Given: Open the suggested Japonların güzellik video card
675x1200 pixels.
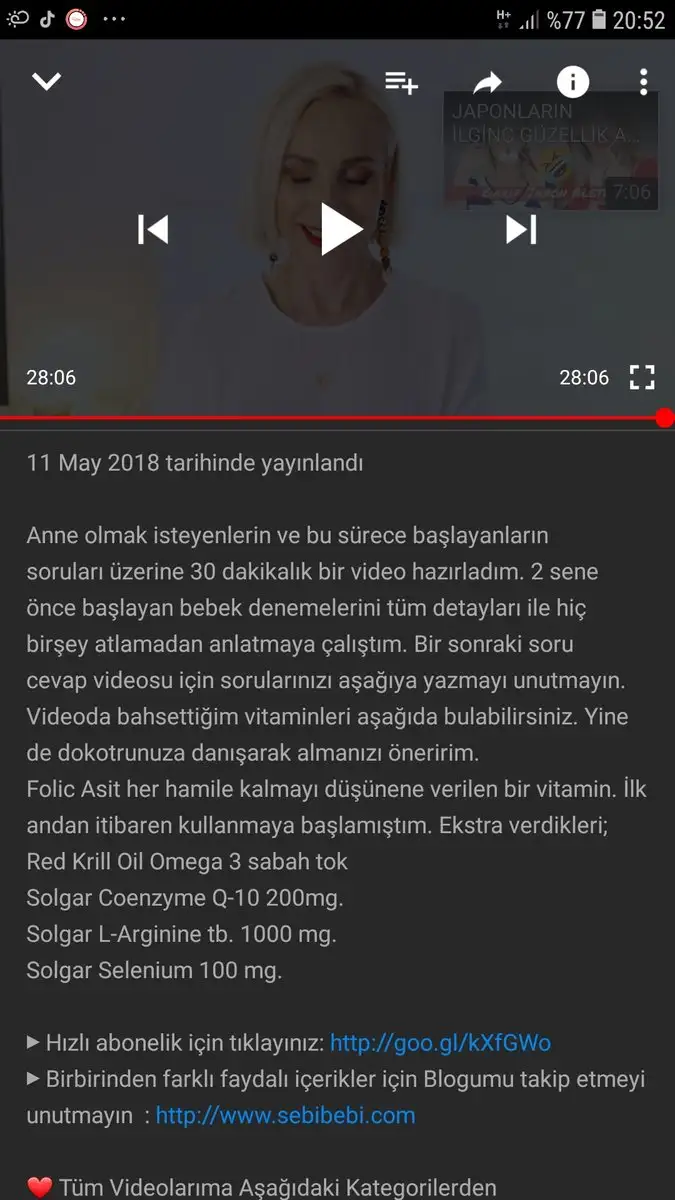Looking at the screenshot, I should tap(551, 150).
